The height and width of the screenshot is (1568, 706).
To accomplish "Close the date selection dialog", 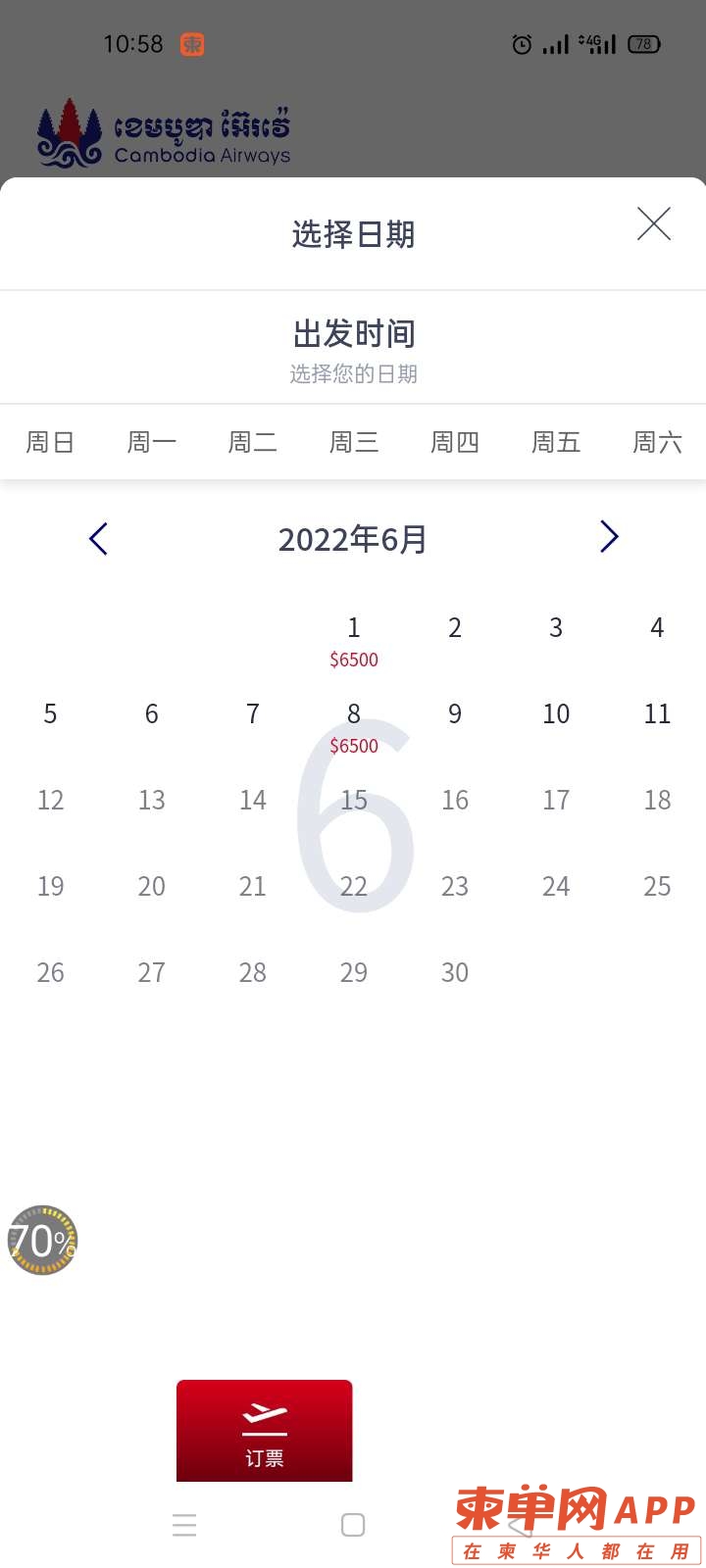I will click(653, 224).
